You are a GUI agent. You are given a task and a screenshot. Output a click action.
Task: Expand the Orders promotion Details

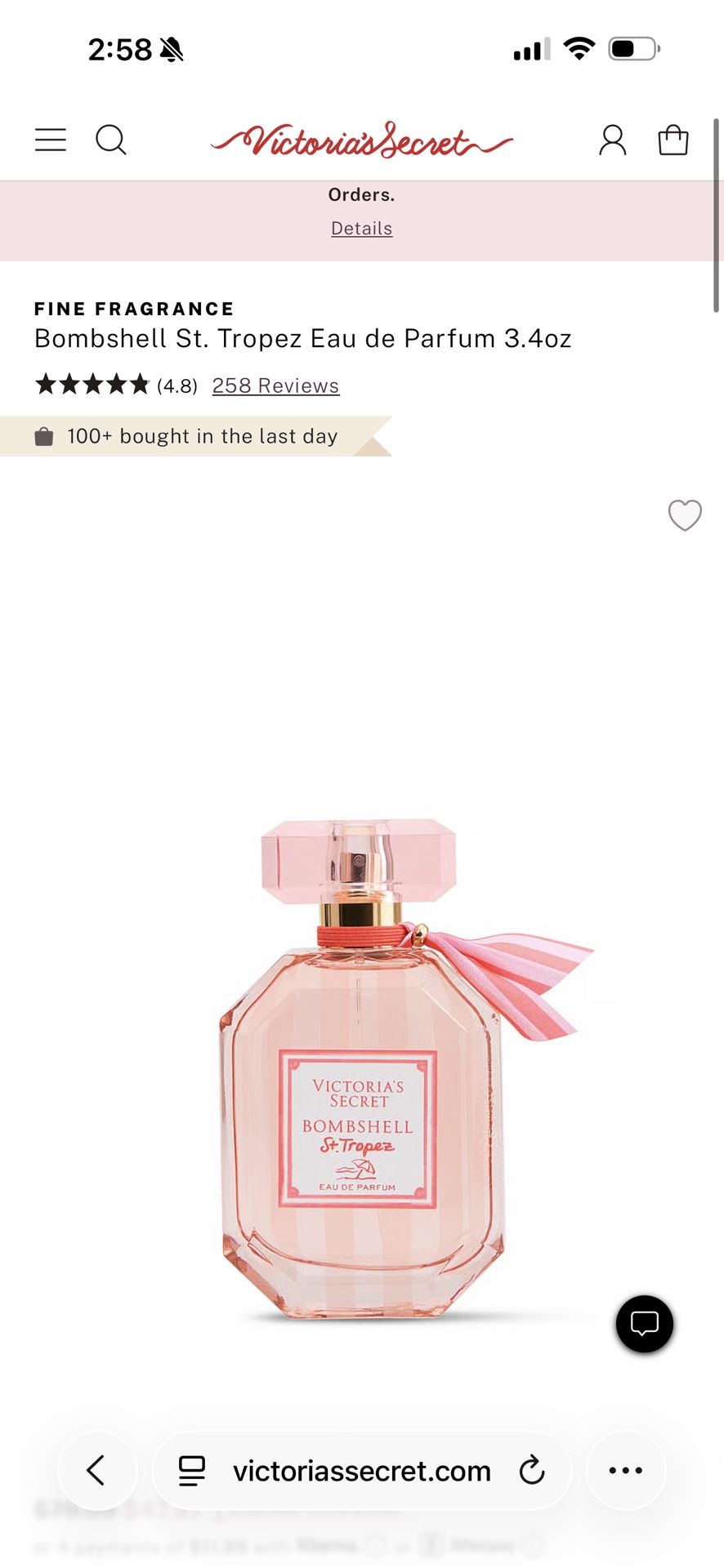pos(361,228)
